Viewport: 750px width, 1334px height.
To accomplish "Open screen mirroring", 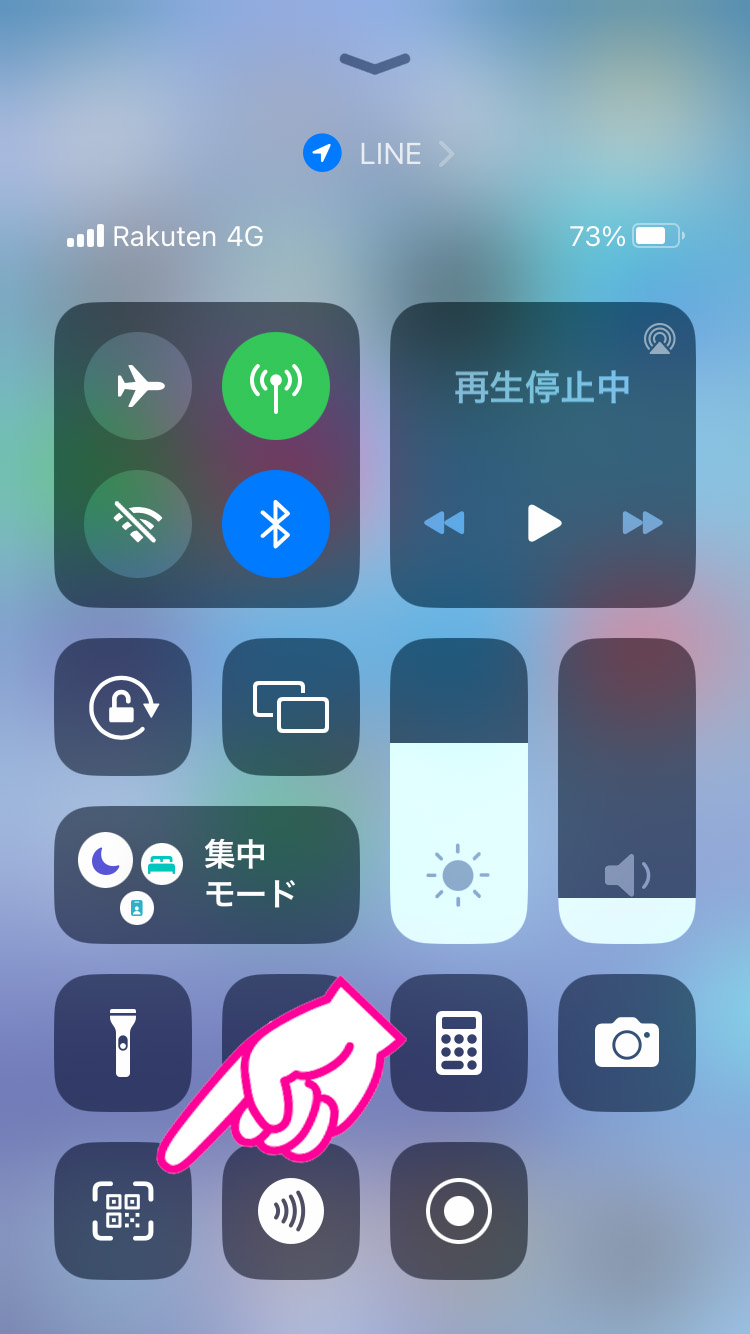I will tap(291, 707).
